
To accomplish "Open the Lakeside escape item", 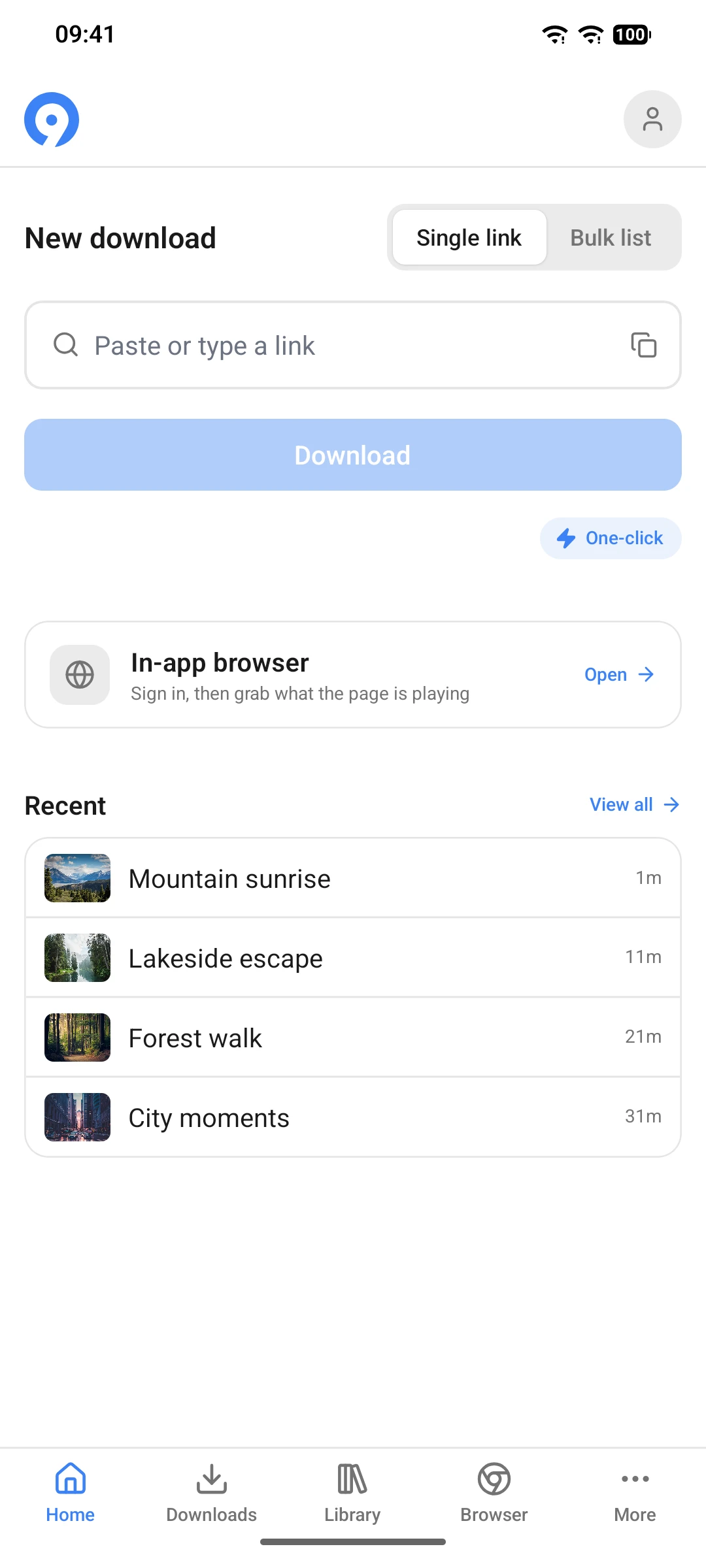I will coord(353,958).
